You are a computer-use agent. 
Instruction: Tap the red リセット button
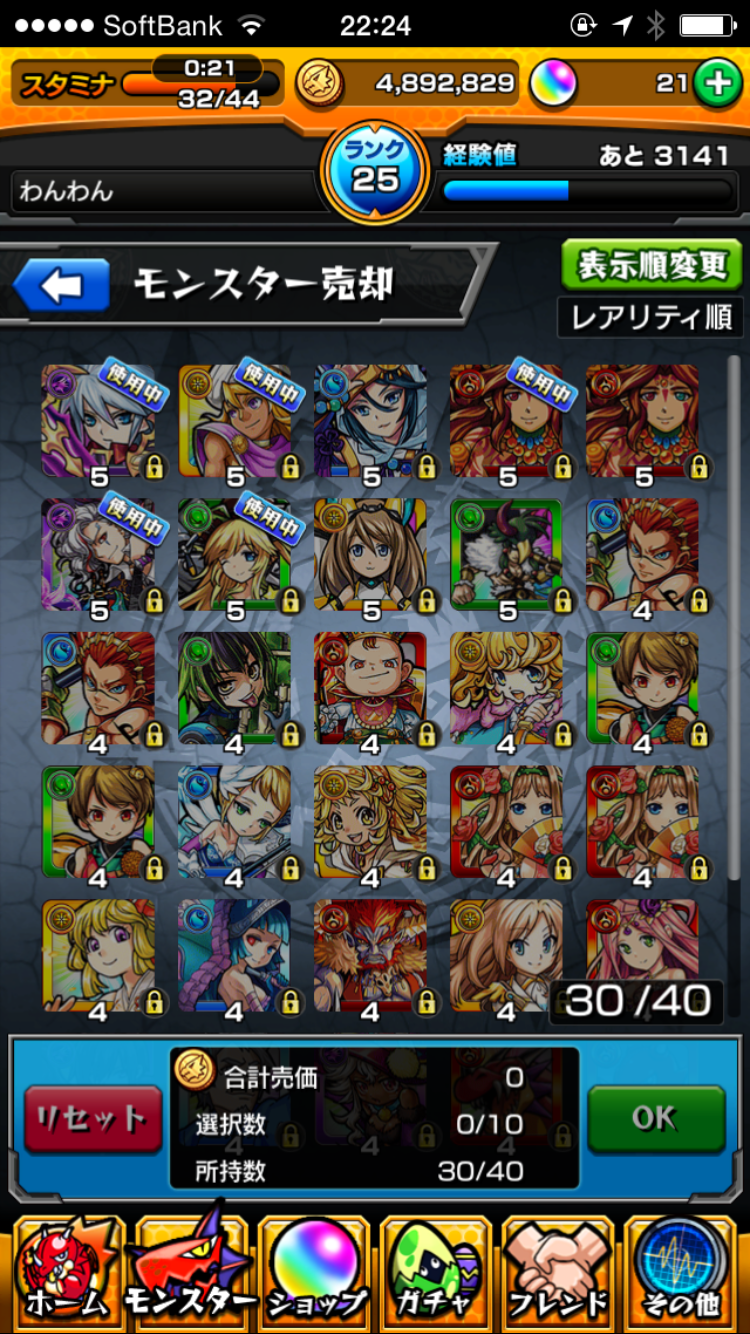[92, 1119]
